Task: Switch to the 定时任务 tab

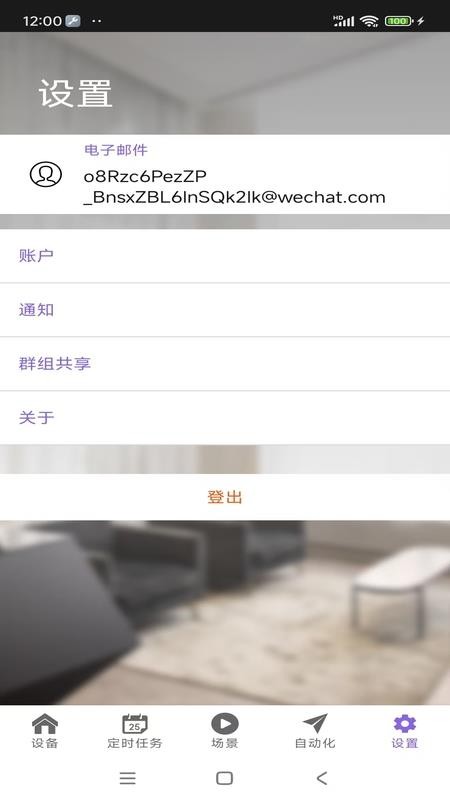Action: [135, 731]
